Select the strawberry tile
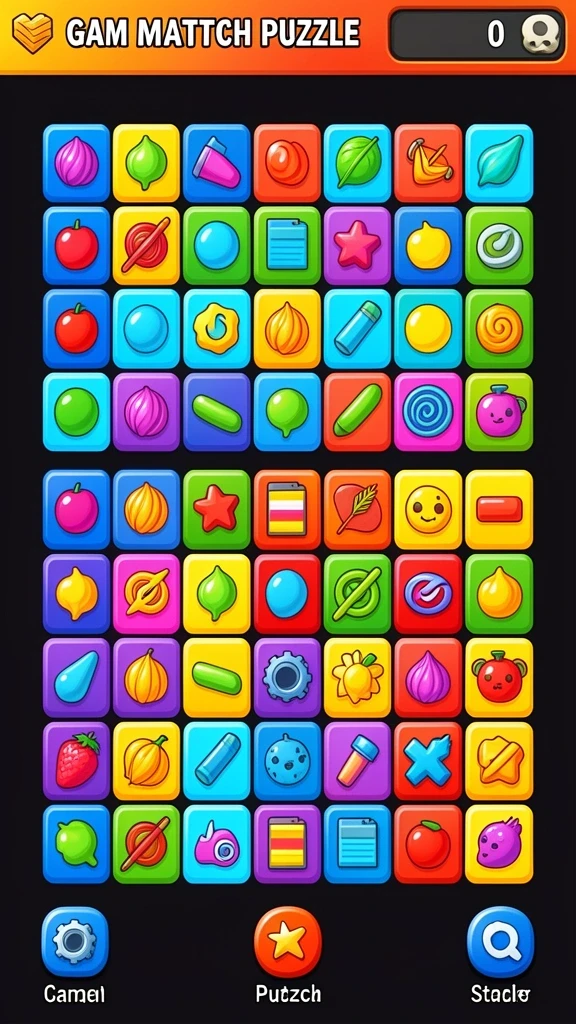576x1024 pixels. pos(76,761)
